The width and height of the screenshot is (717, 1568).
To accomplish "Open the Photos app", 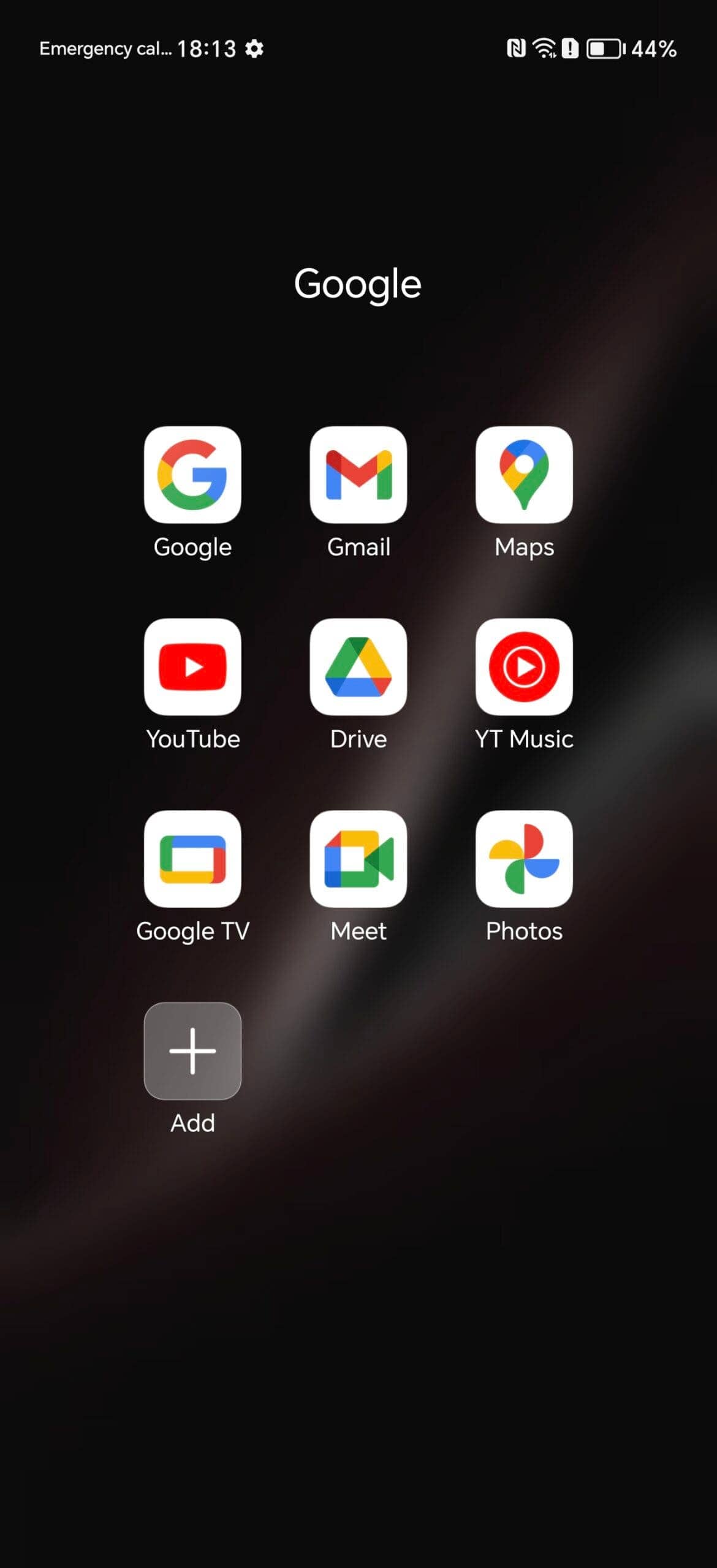I will (524, 859).
